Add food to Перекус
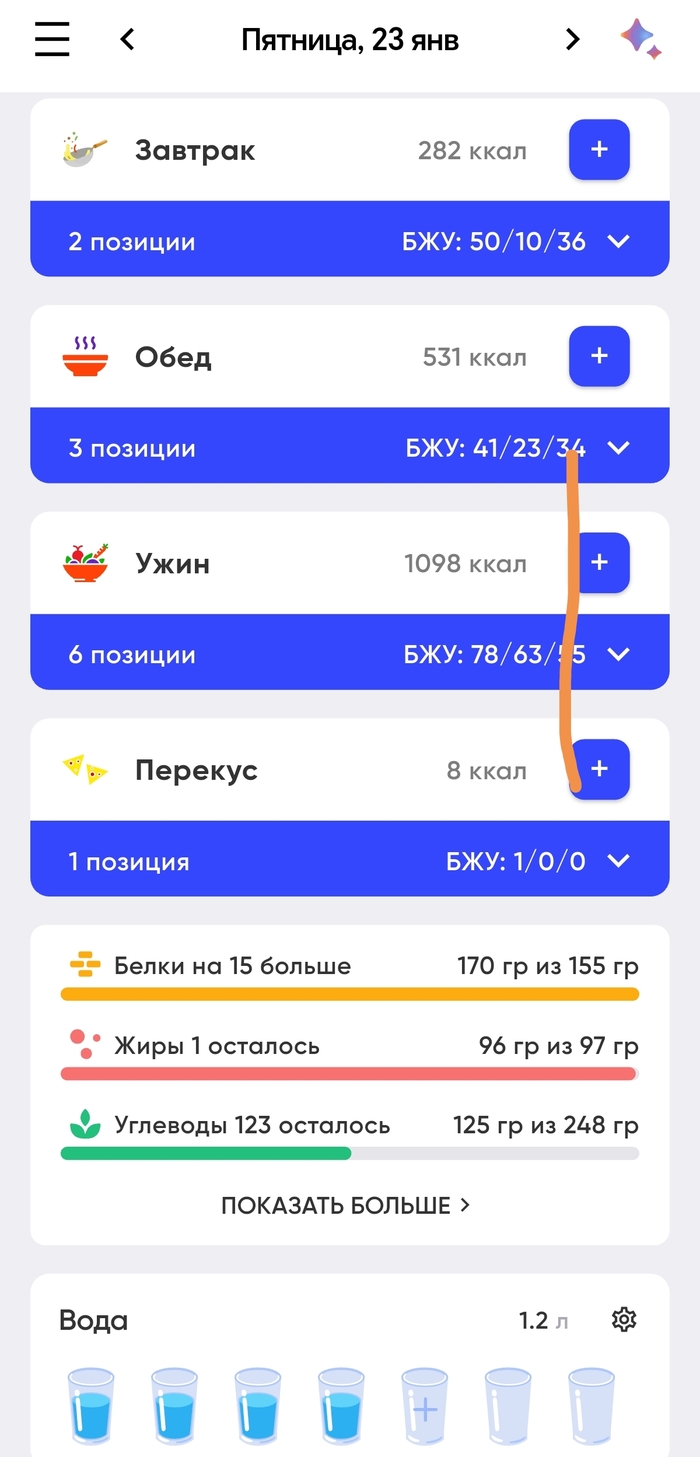Image resolution: width=700 pixels, height=1457 pixels. [599, 769]
